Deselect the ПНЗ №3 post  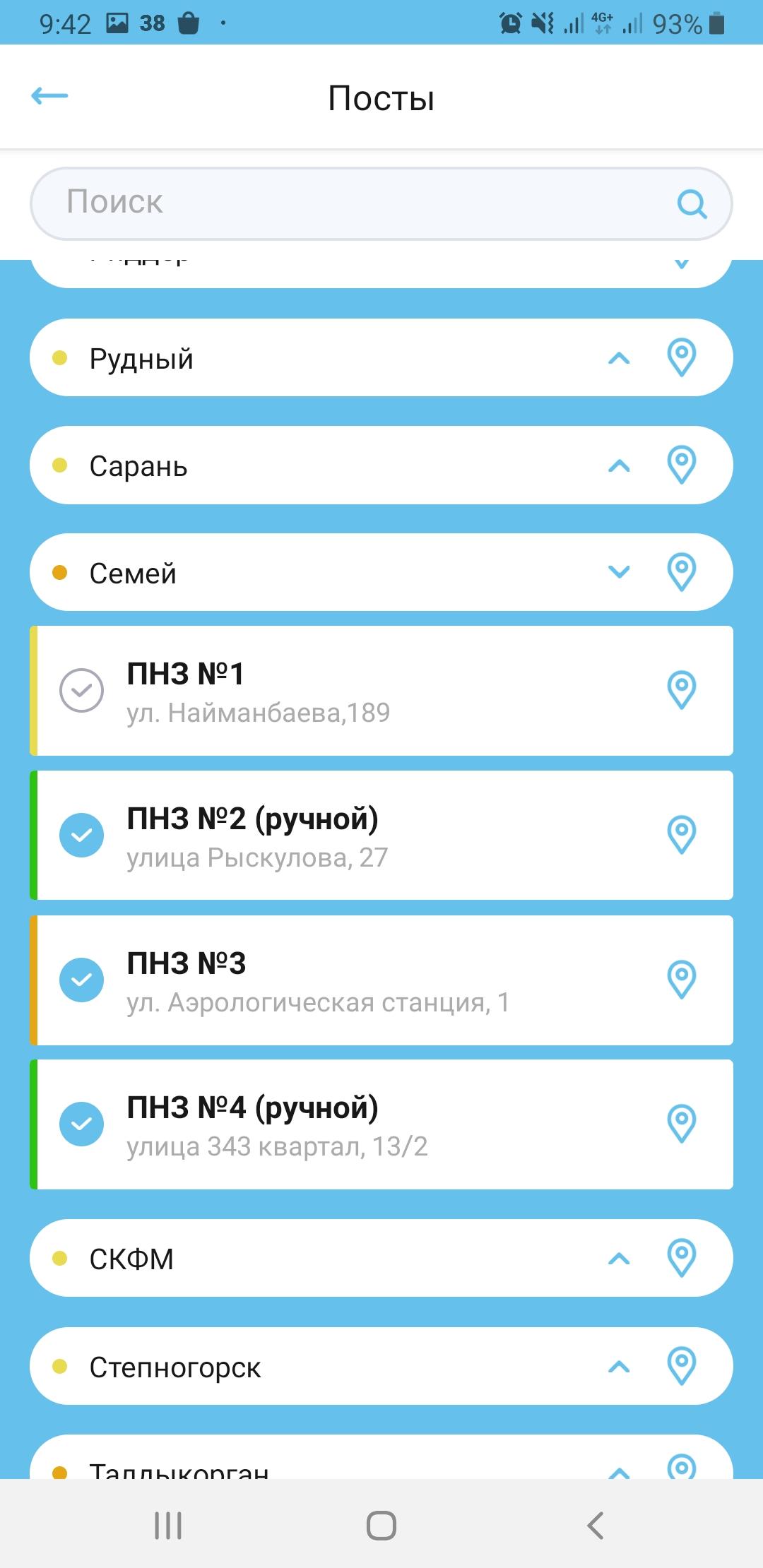click(82, 980)
